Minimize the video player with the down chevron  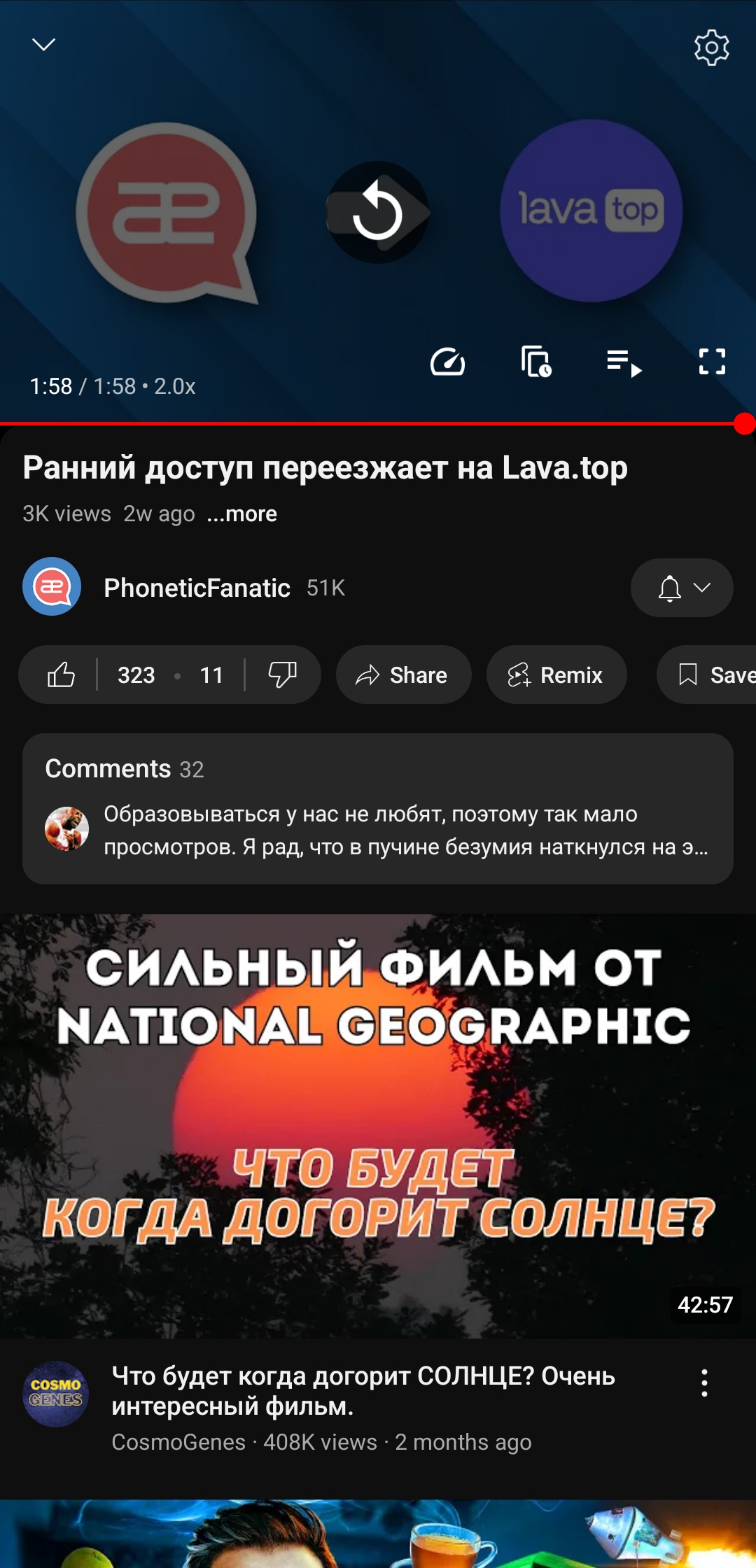pyautogui.click(x=43, y=45)
